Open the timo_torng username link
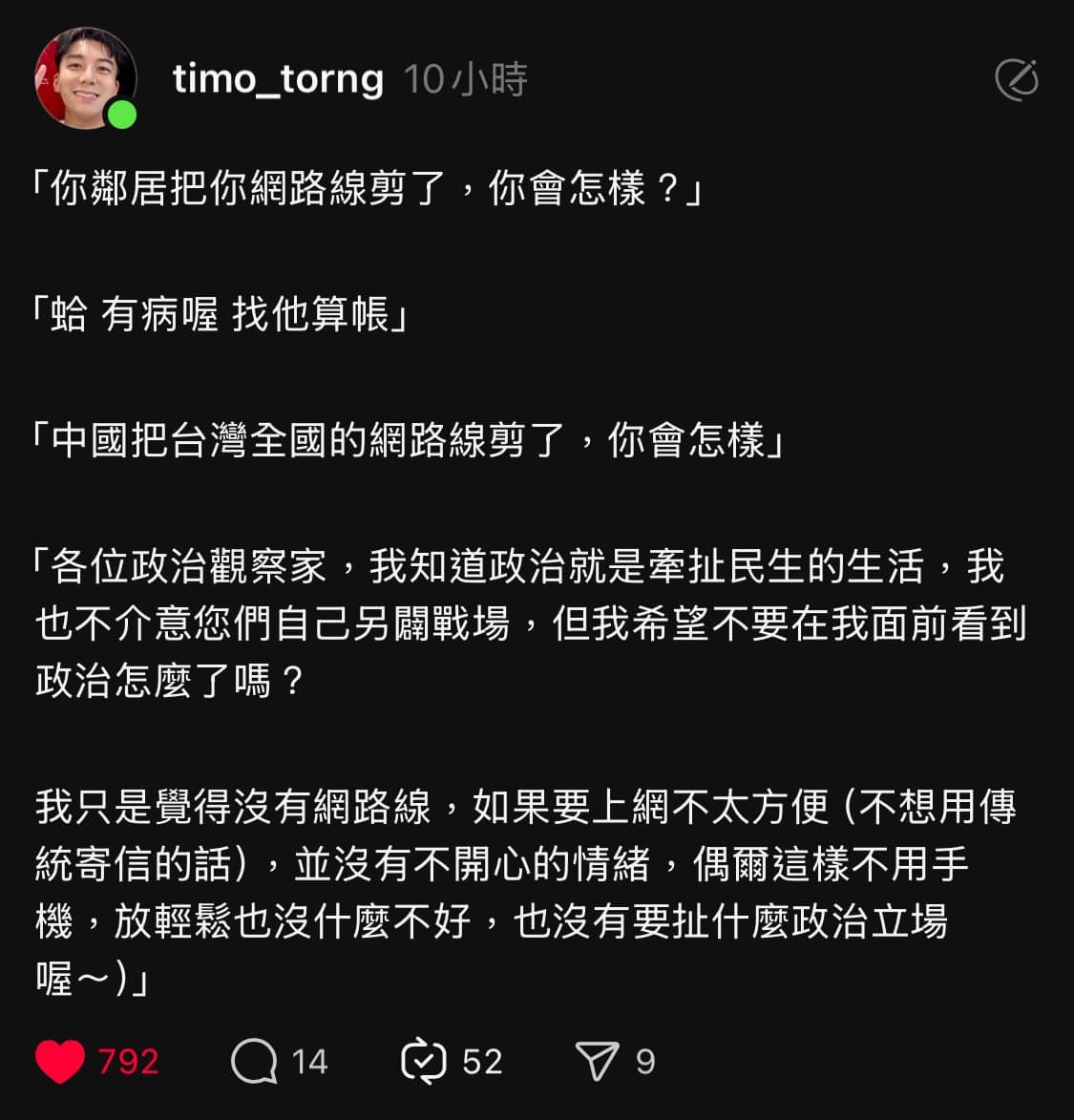This screenshot has width=1074, height=1120. (x=278, y=79)
